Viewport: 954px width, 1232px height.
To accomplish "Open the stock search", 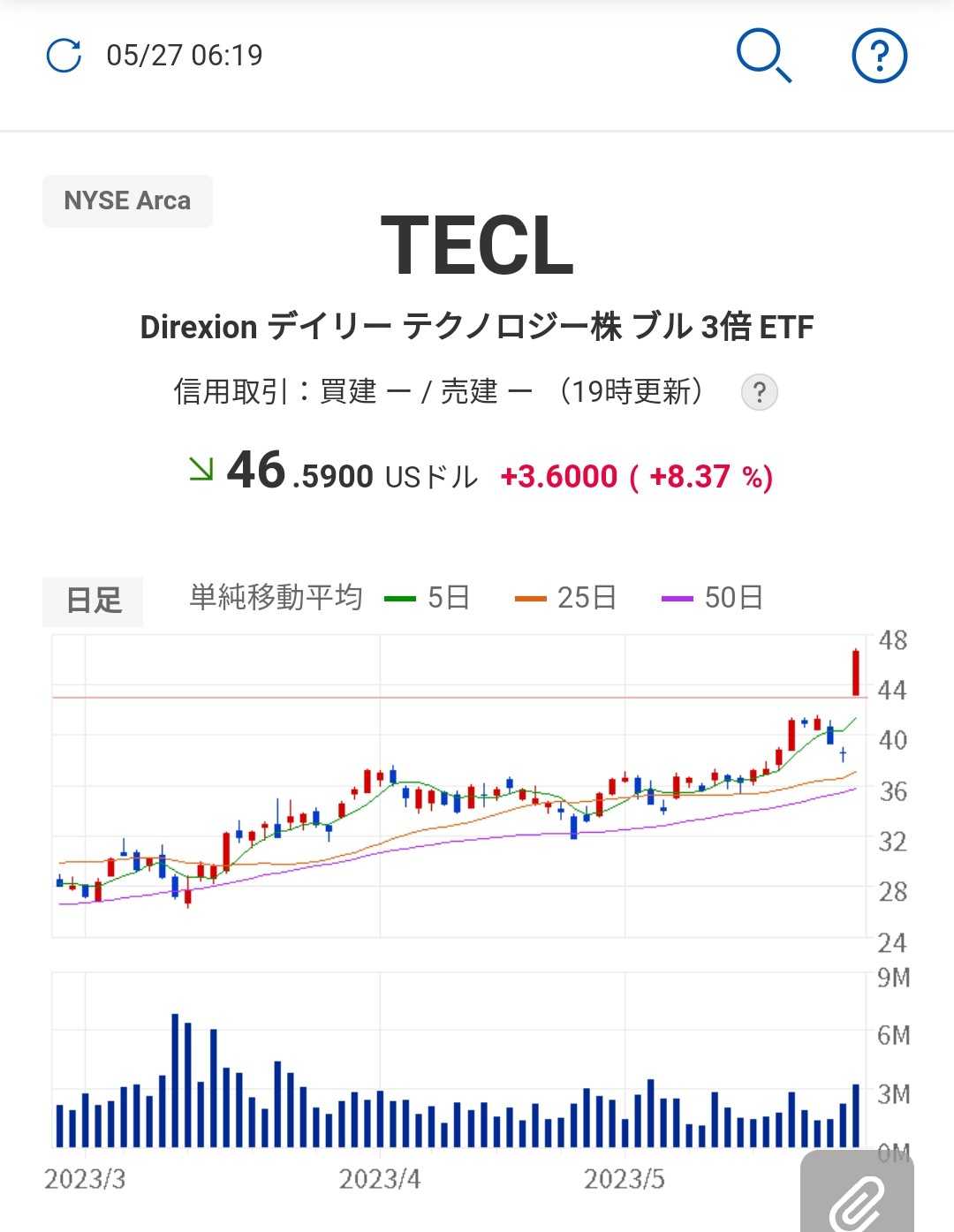I will 764,55.
